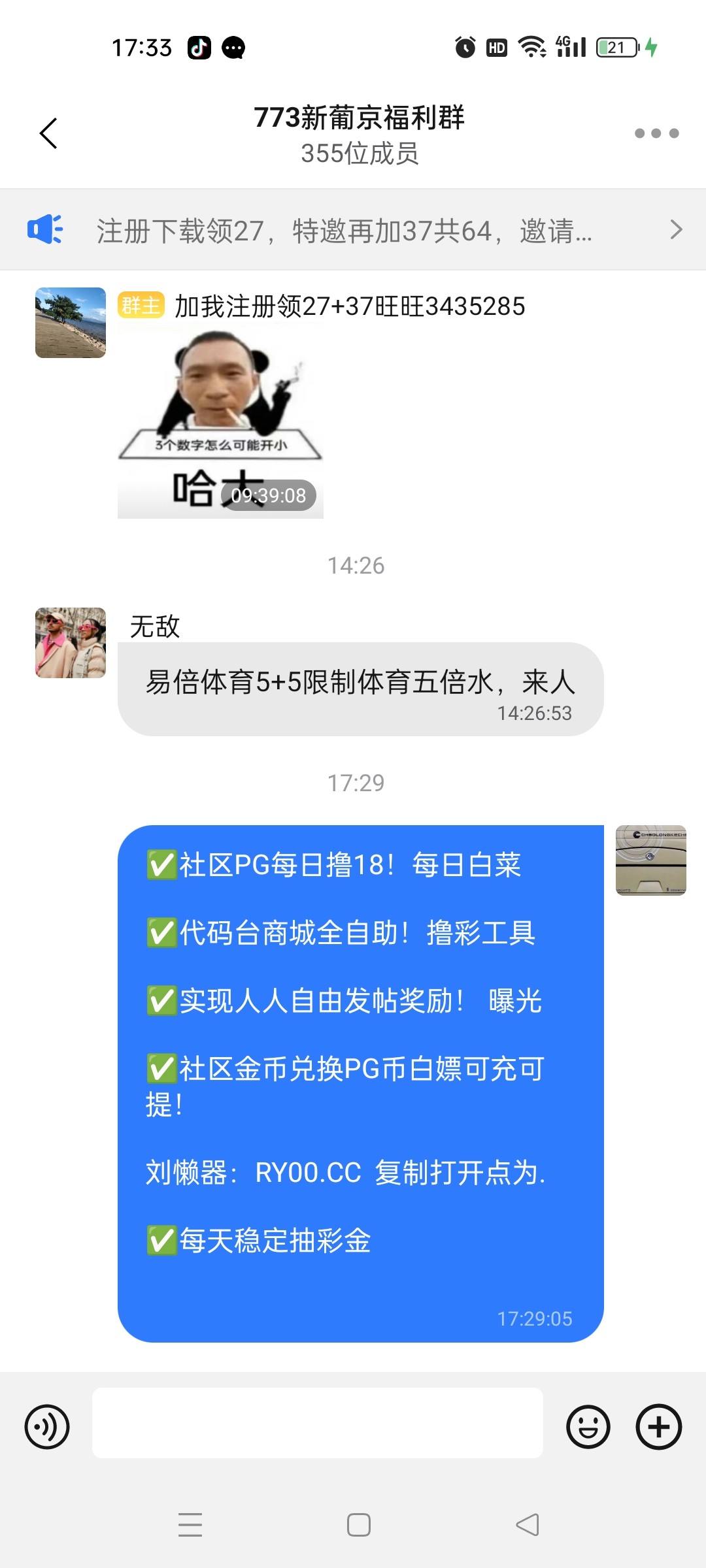Open recent apps from navigation bar
Screen dimensions: 706x1568
[190, 1525]
